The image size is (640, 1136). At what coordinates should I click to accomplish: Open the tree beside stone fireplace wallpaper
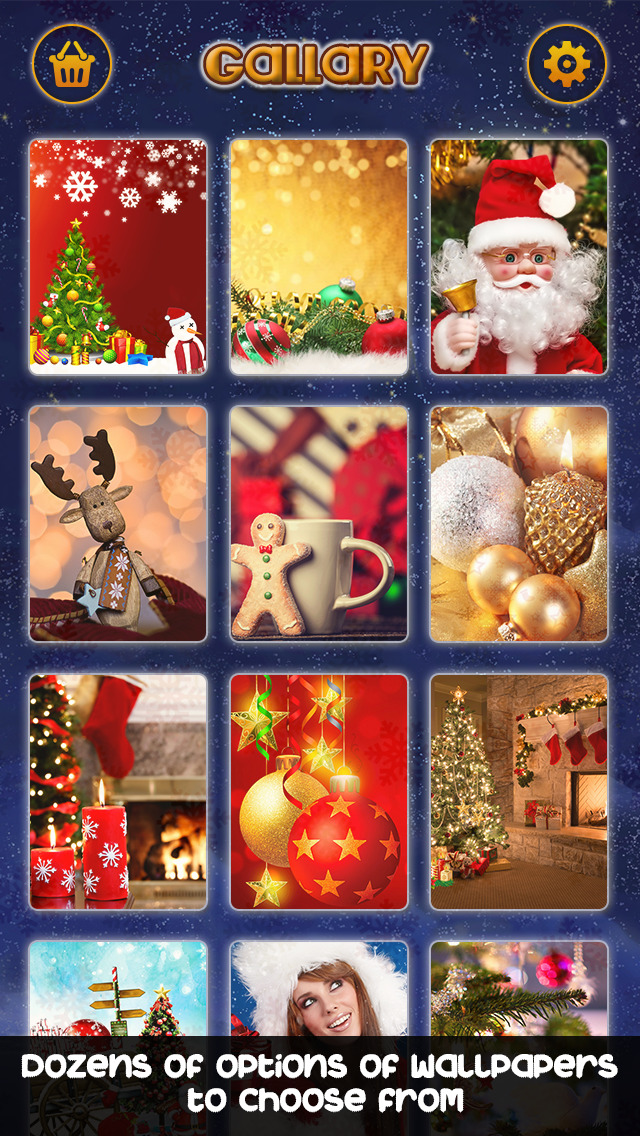[x=519, y=792]
